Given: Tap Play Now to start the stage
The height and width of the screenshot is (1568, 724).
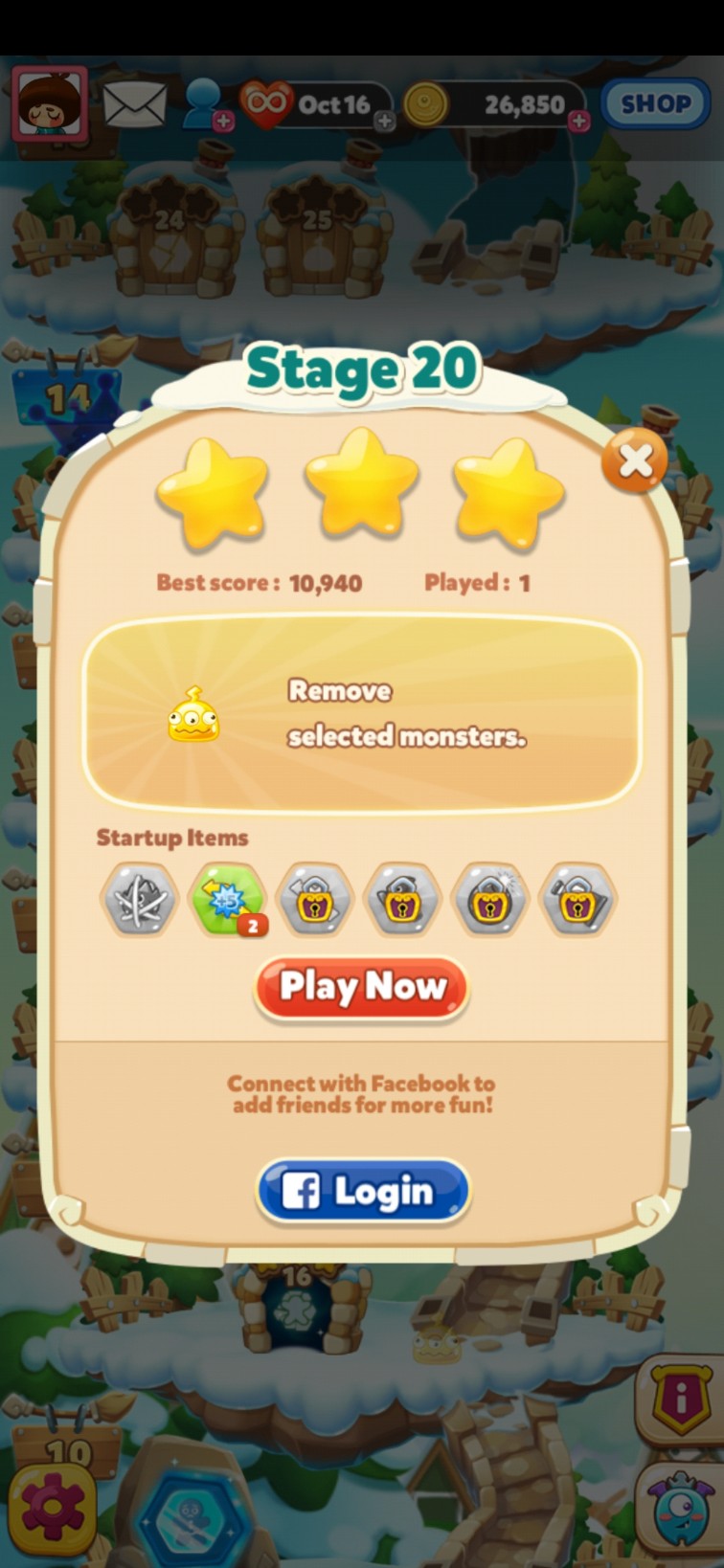Looking at the screenshot, I should point(361,987).
